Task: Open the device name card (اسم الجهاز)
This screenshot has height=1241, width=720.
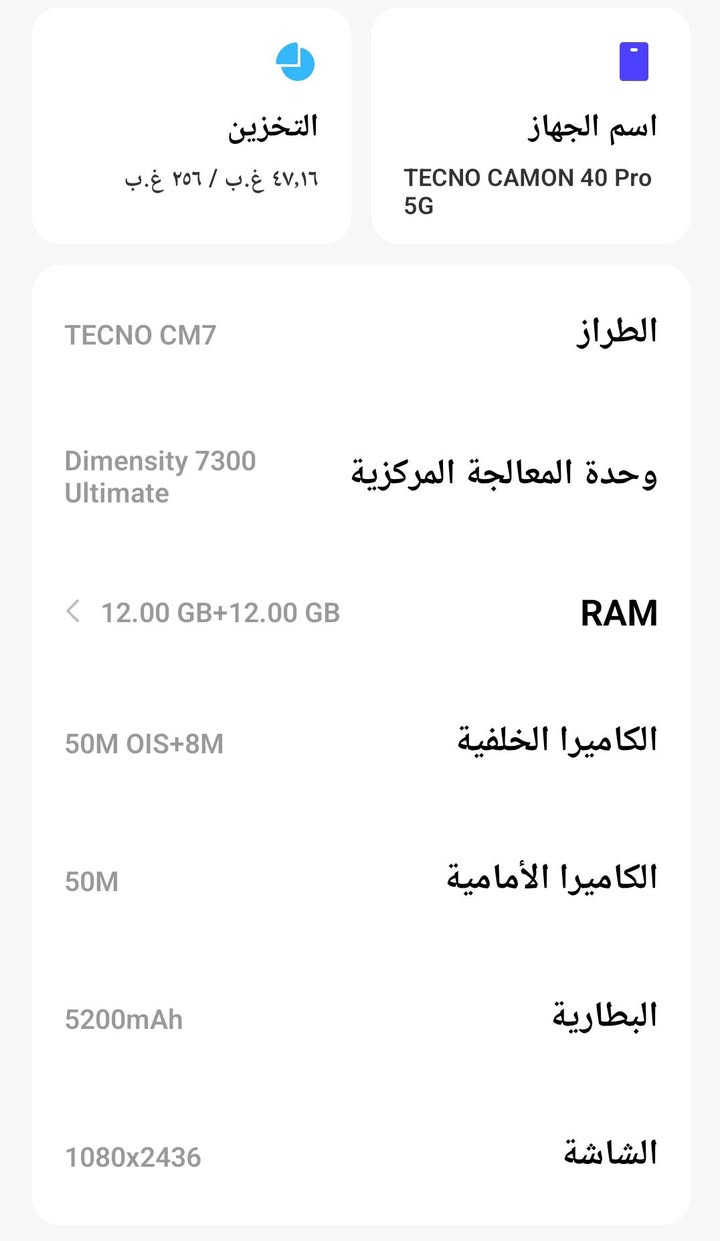Action: tap(530, 126)
